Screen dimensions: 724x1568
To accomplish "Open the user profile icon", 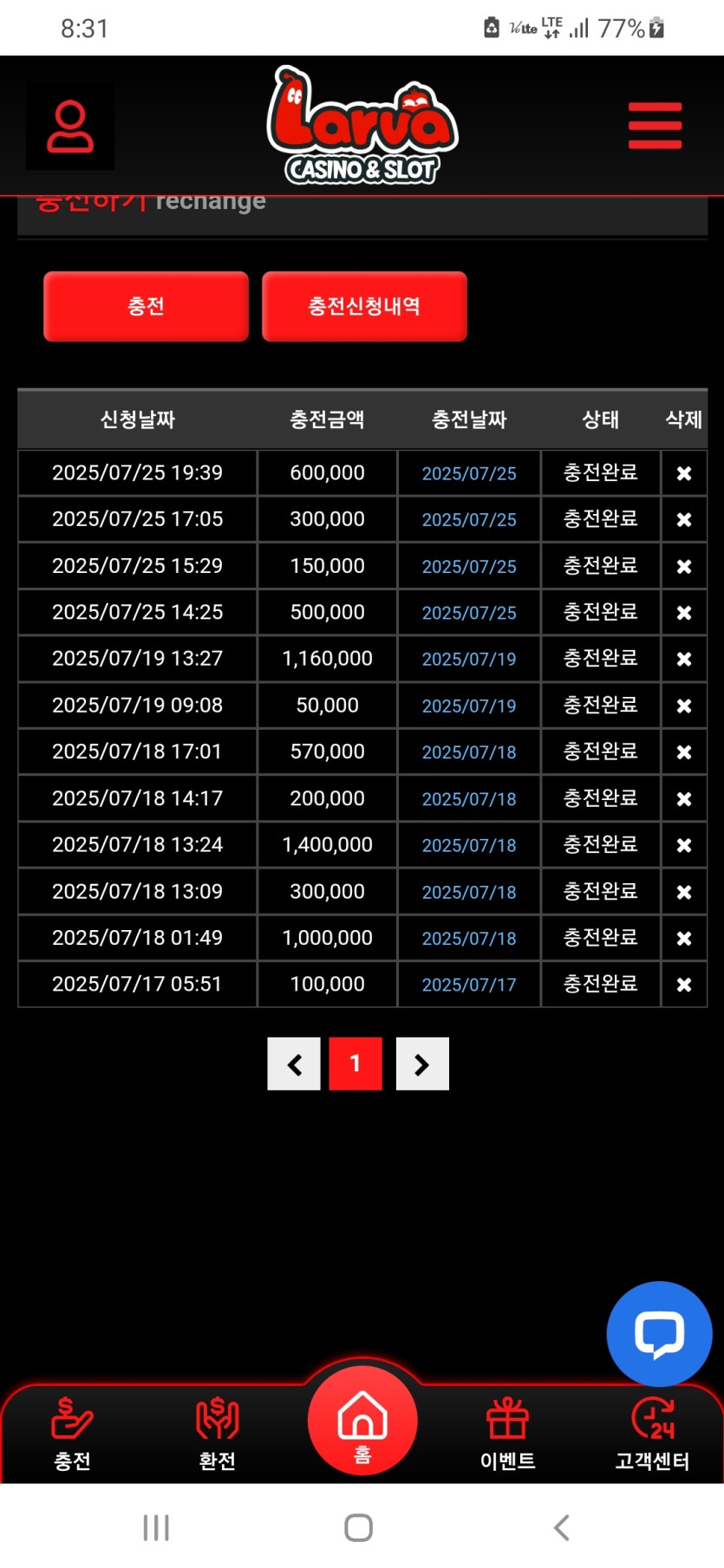I will pos(70,127).
